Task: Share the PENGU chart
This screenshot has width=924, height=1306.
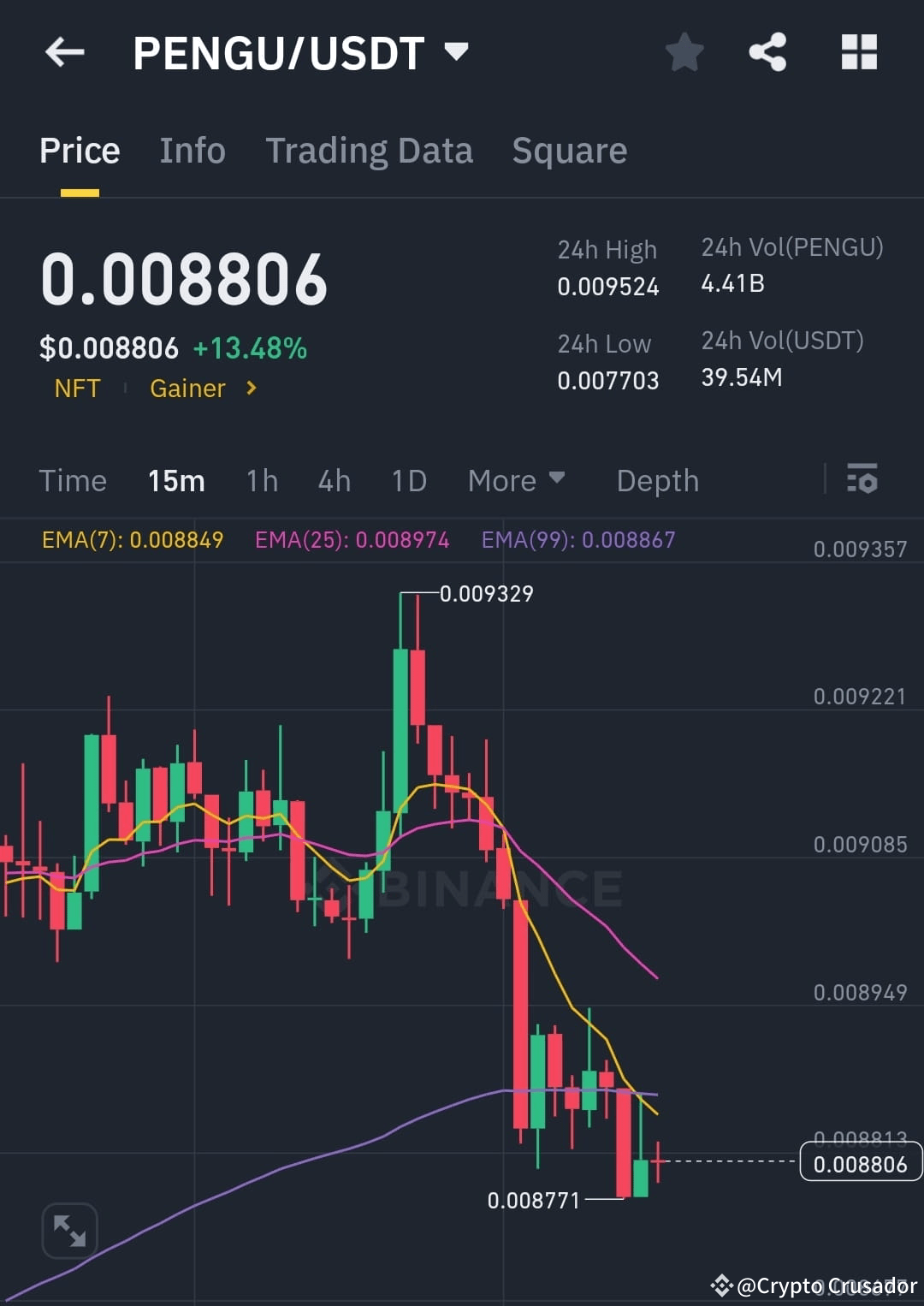Action: (x=767, y=52)
